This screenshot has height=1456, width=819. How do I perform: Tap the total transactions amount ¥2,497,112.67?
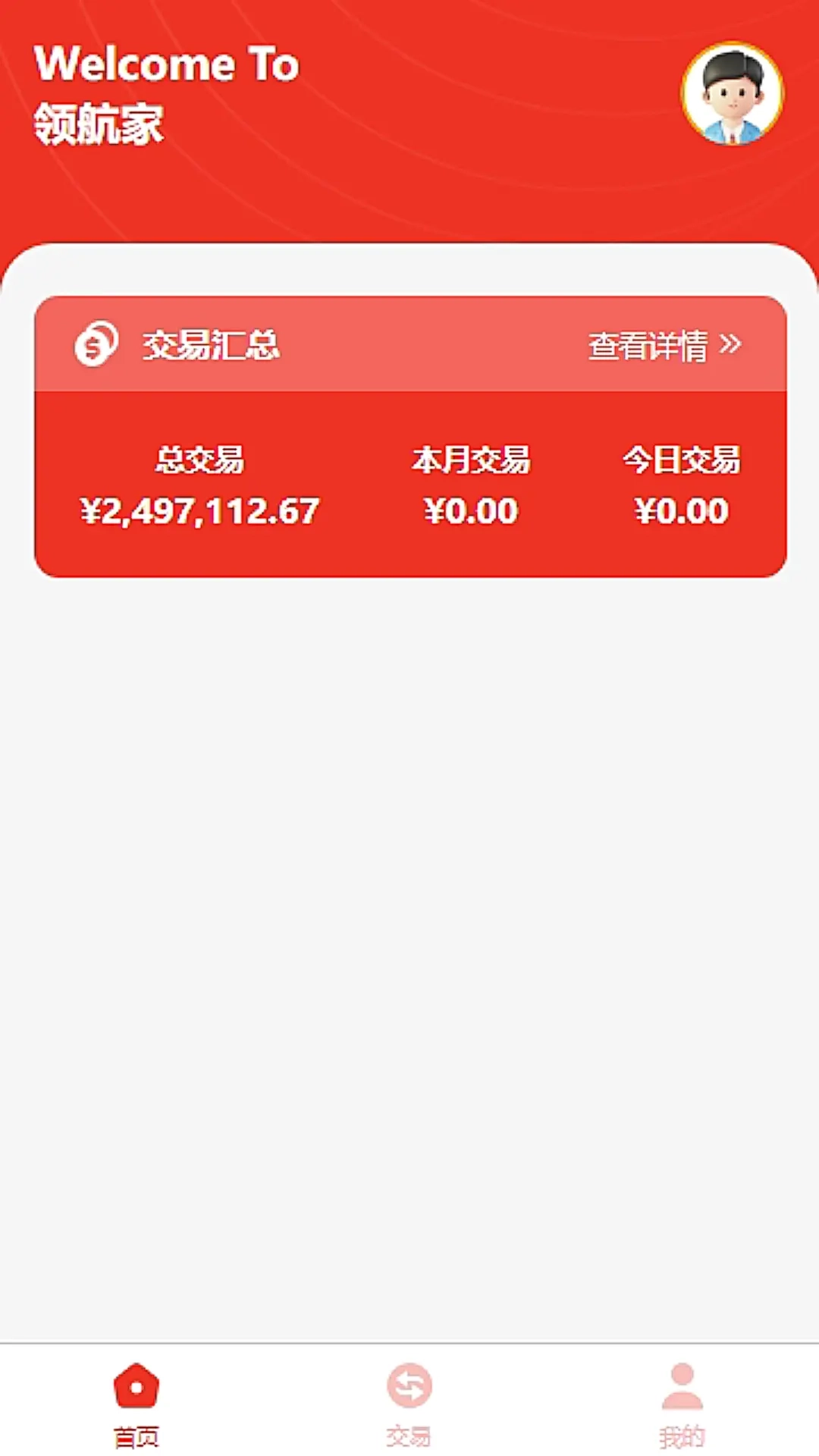click(201, 510)
